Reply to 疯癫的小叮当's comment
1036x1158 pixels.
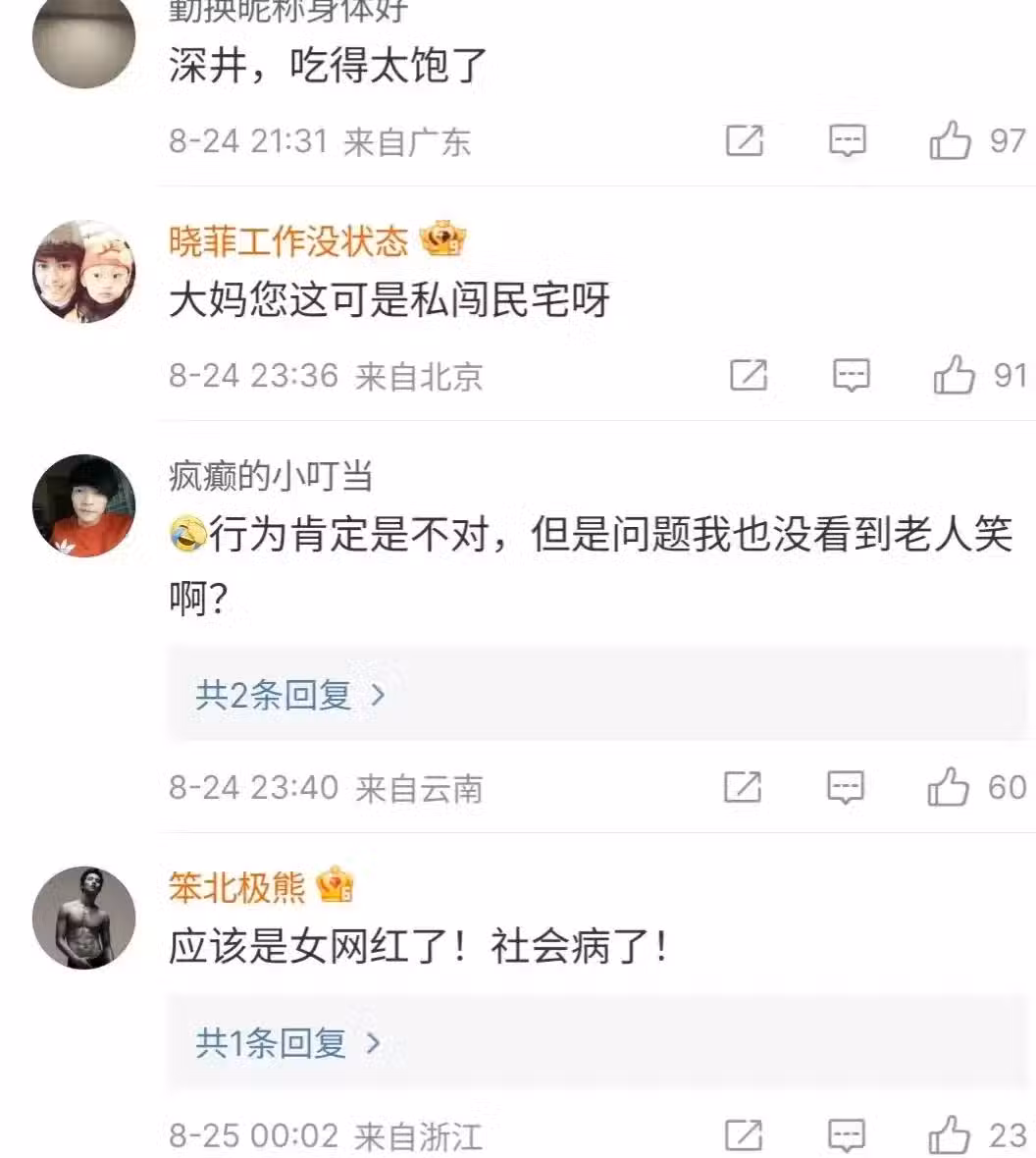[x=845, y=787]
